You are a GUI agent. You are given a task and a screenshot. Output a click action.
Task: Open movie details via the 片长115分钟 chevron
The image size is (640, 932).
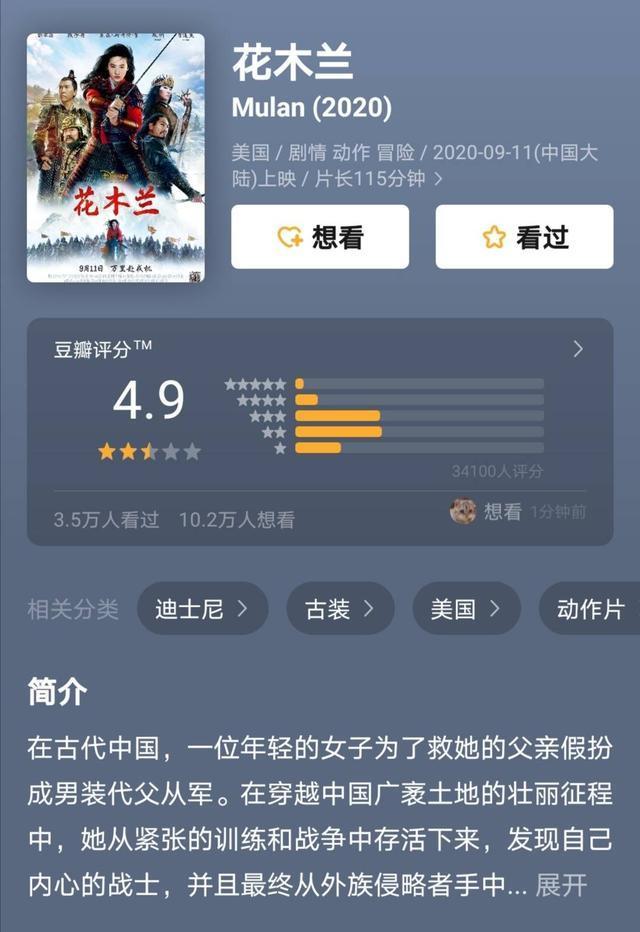click(438, 180)
